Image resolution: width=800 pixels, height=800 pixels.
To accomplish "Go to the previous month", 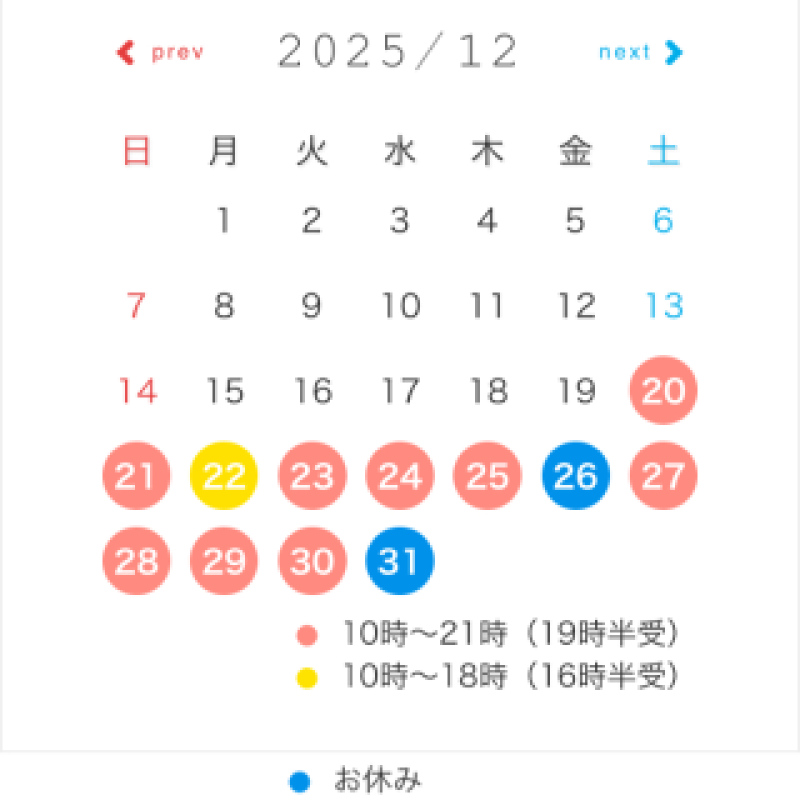I will pyautogui.click(x=160, y=52).
